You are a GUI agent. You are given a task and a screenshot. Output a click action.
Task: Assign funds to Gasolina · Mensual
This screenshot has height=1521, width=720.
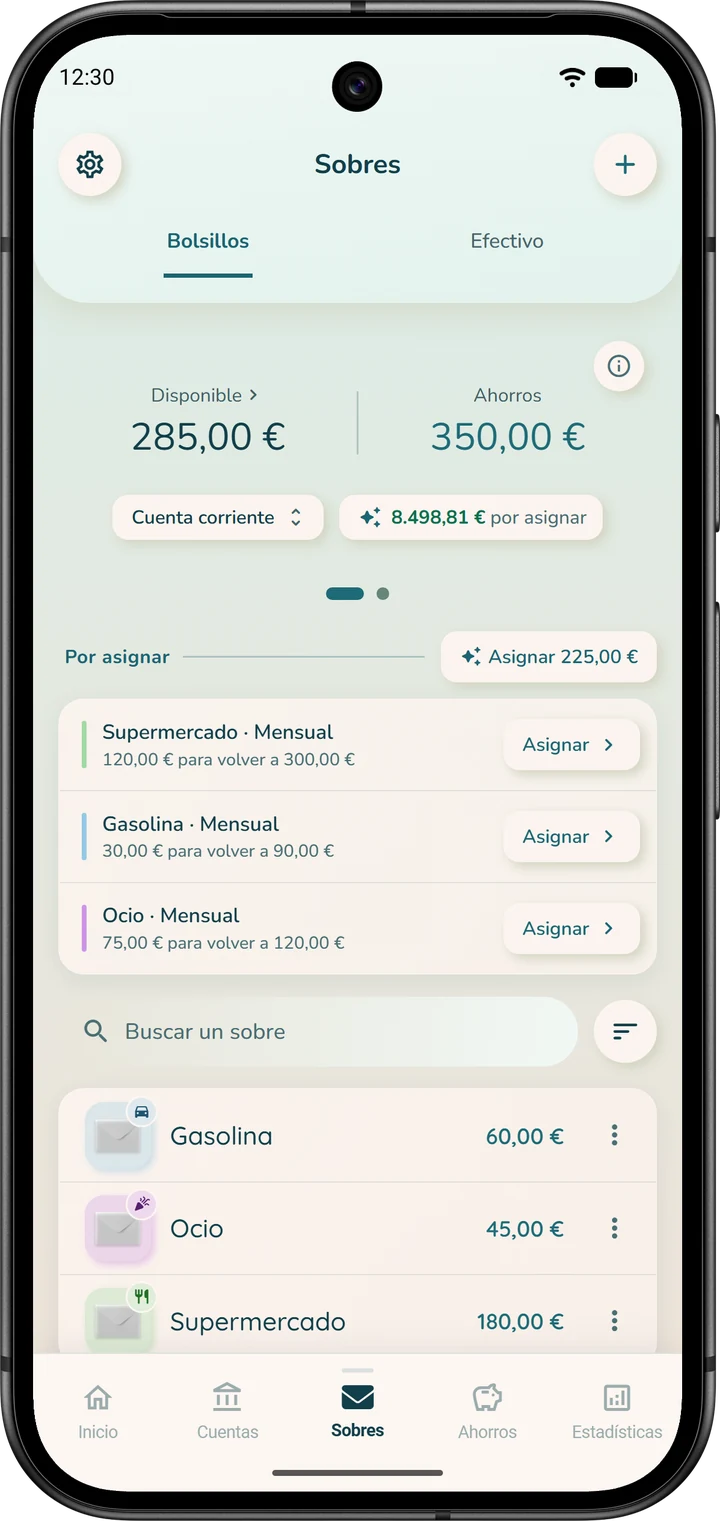(x=571, y=837)
